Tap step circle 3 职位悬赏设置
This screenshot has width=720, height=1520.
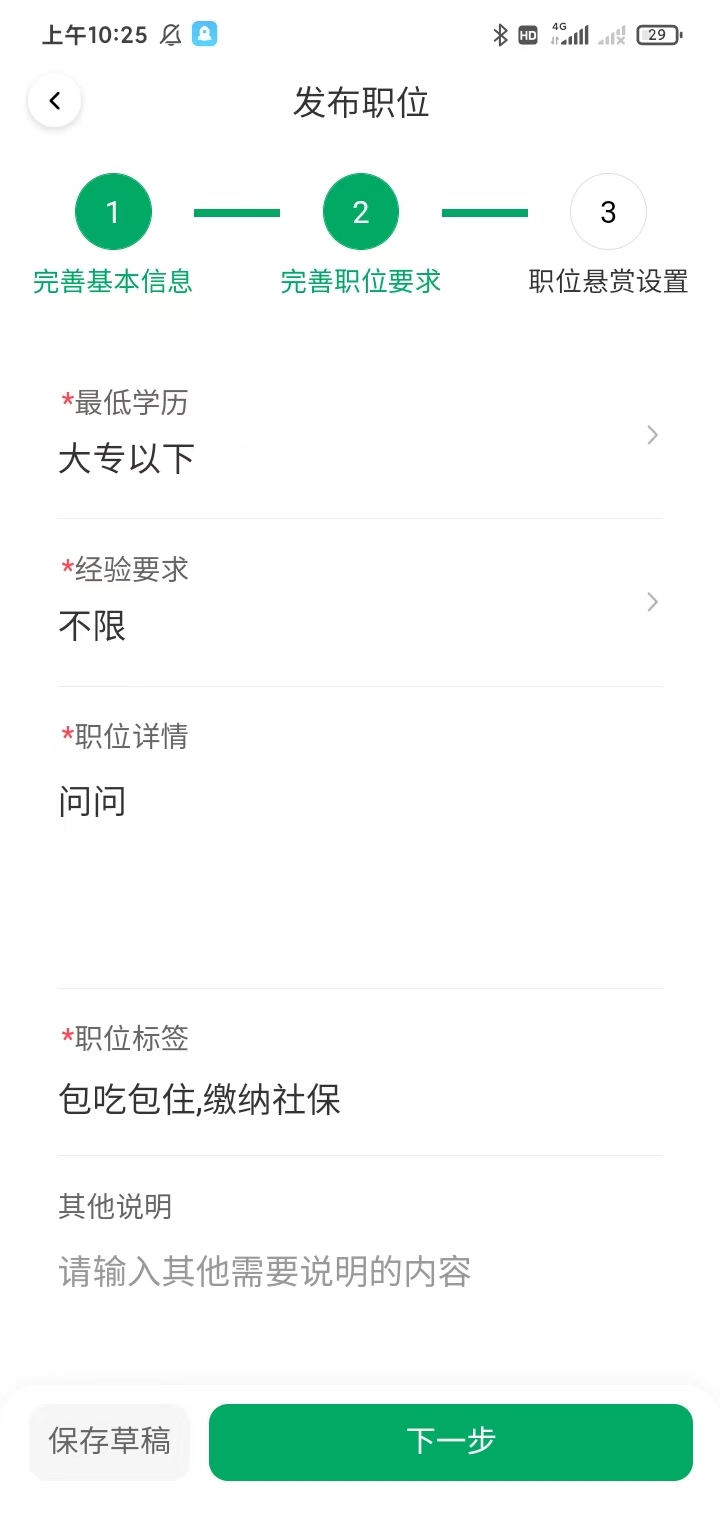pyautogui.click(x=608, y=211)
